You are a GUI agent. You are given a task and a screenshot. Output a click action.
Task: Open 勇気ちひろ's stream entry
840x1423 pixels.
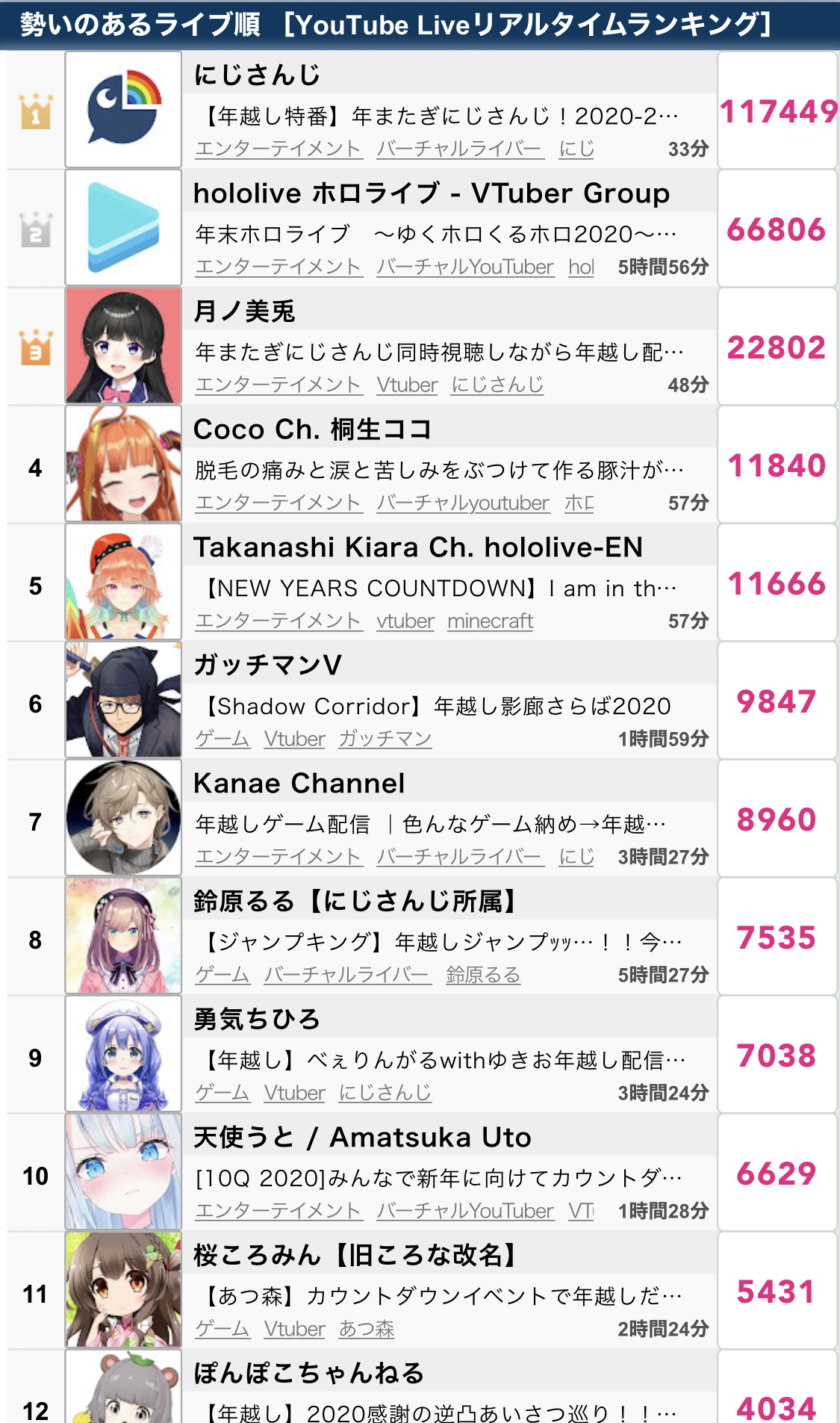pyautogui.click(x=422, y=1054)
